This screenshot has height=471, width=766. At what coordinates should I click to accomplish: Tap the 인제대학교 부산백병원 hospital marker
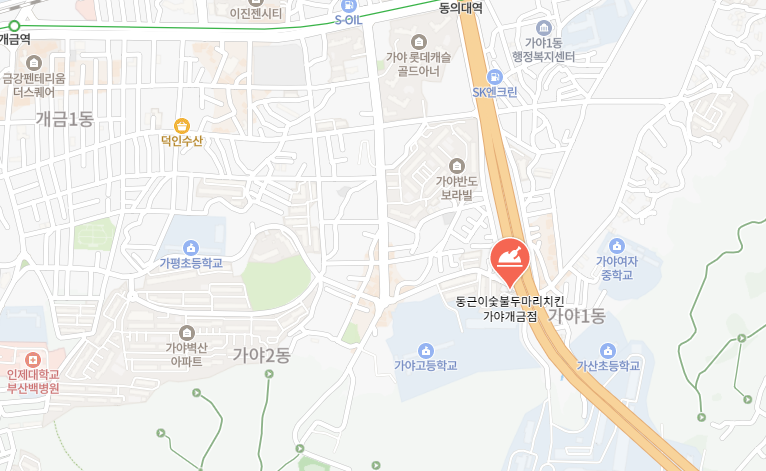(33, 359)
